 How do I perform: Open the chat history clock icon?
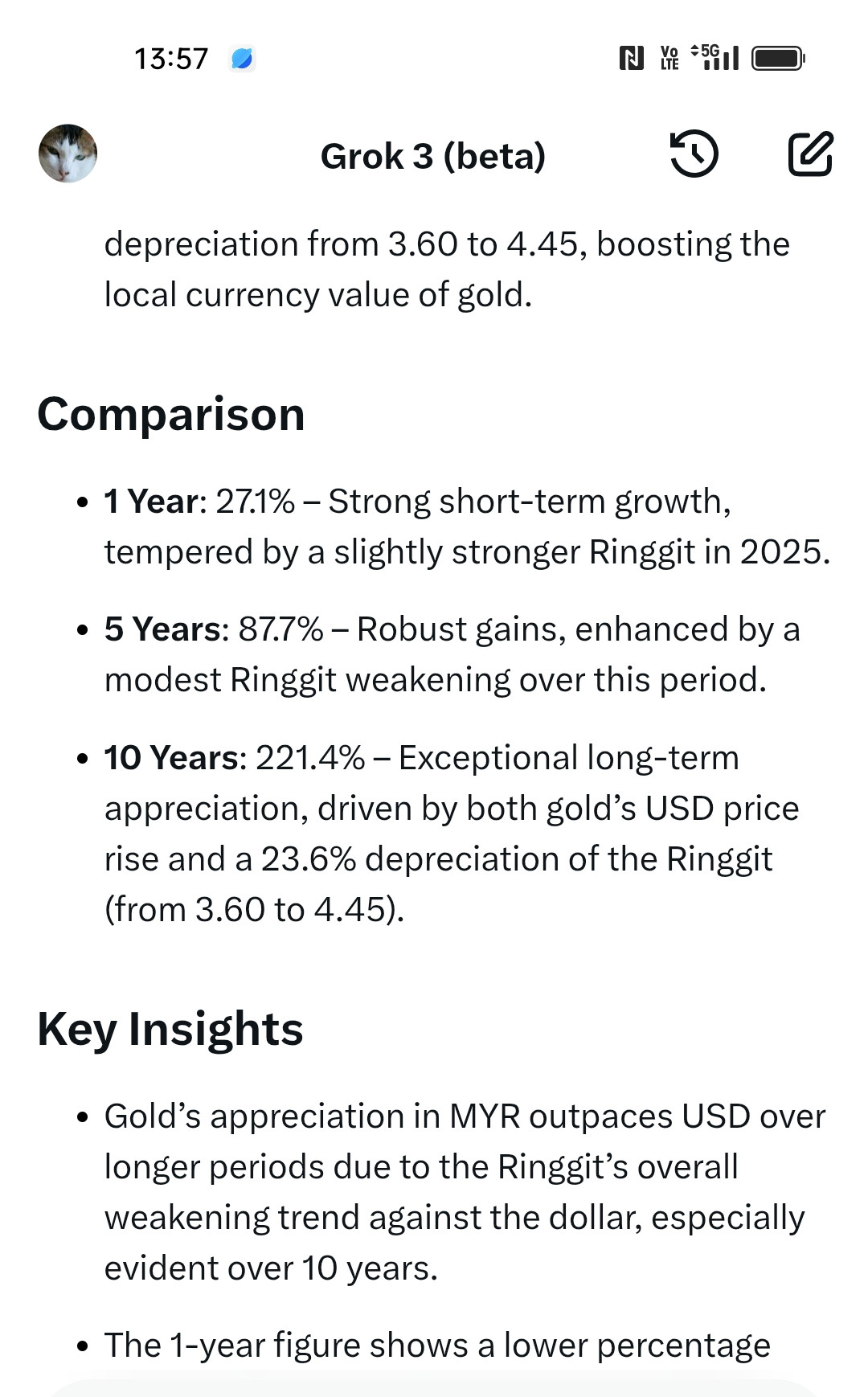click(x=694, y=154)
